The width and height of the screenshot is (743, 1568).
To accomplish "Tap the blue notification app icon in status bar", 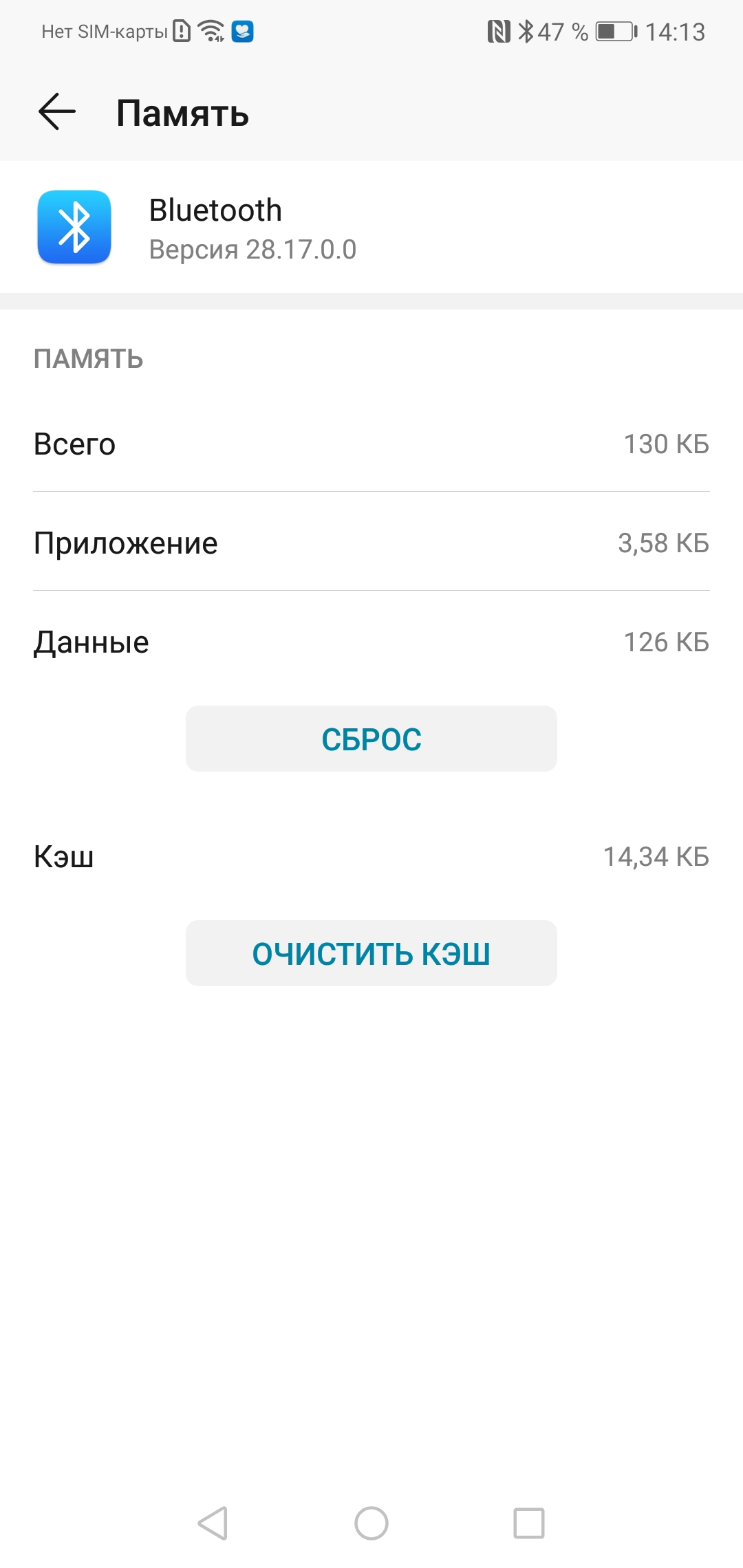I will click(242, 31).
